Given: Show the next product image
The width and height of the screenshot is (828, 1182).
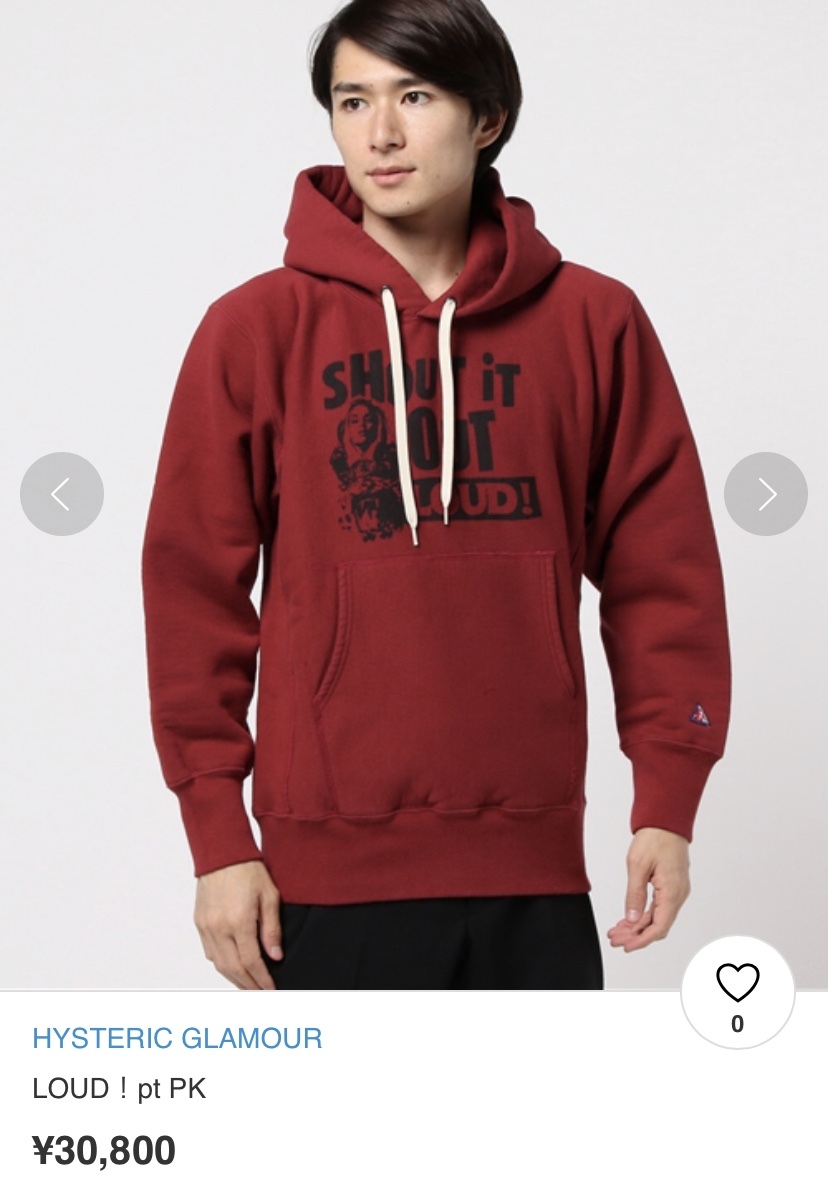Looking at the screenshot, I should (765, 494).
